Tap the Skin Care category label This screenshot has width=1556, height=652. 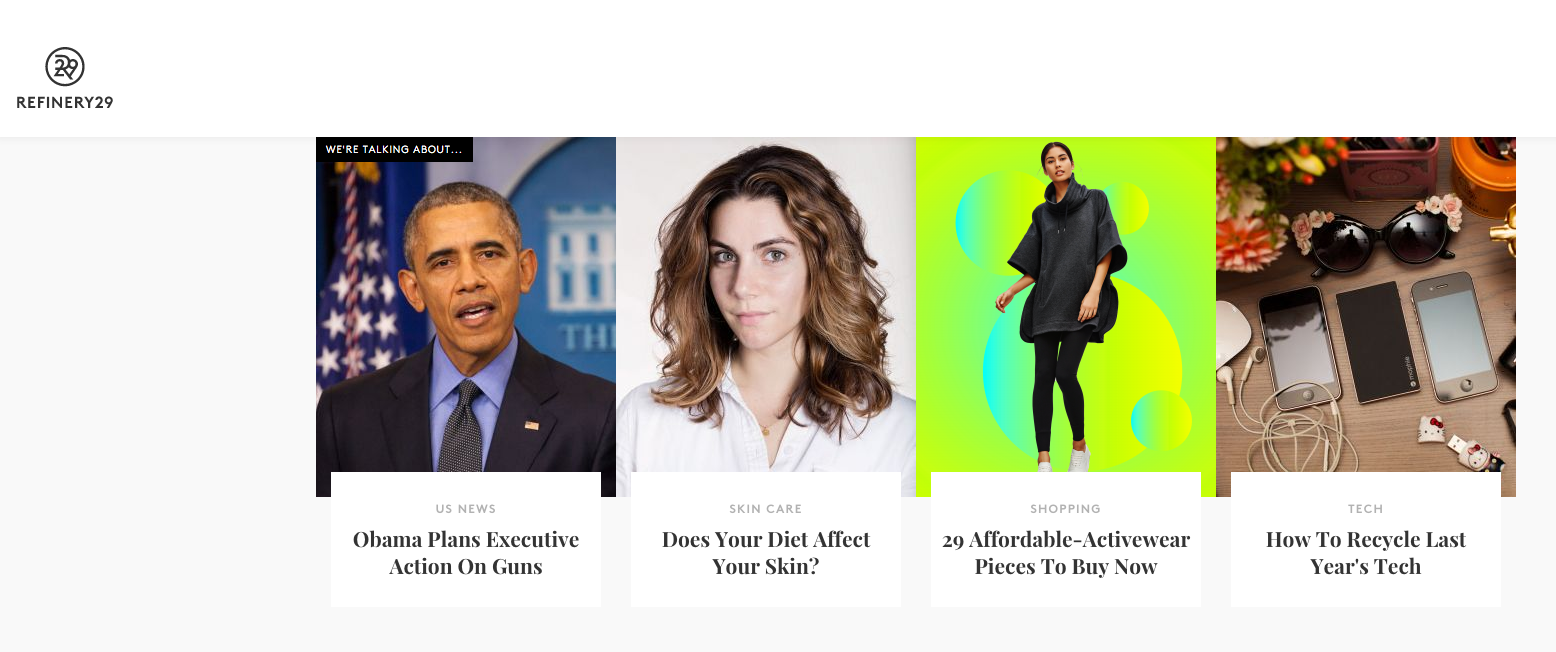(x=766, y=509)
